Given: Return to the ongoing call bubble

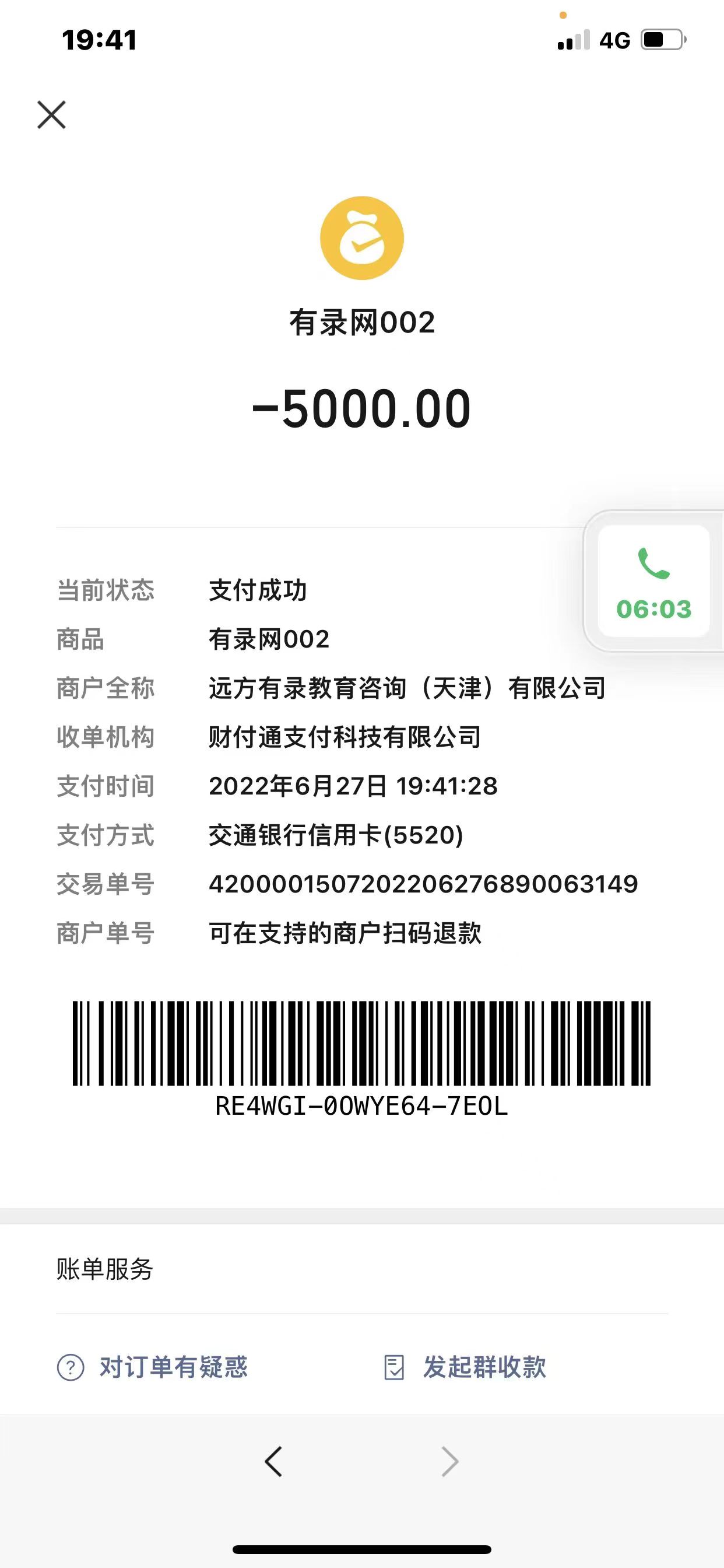Looking at the screenshot, I should point(654,582).
